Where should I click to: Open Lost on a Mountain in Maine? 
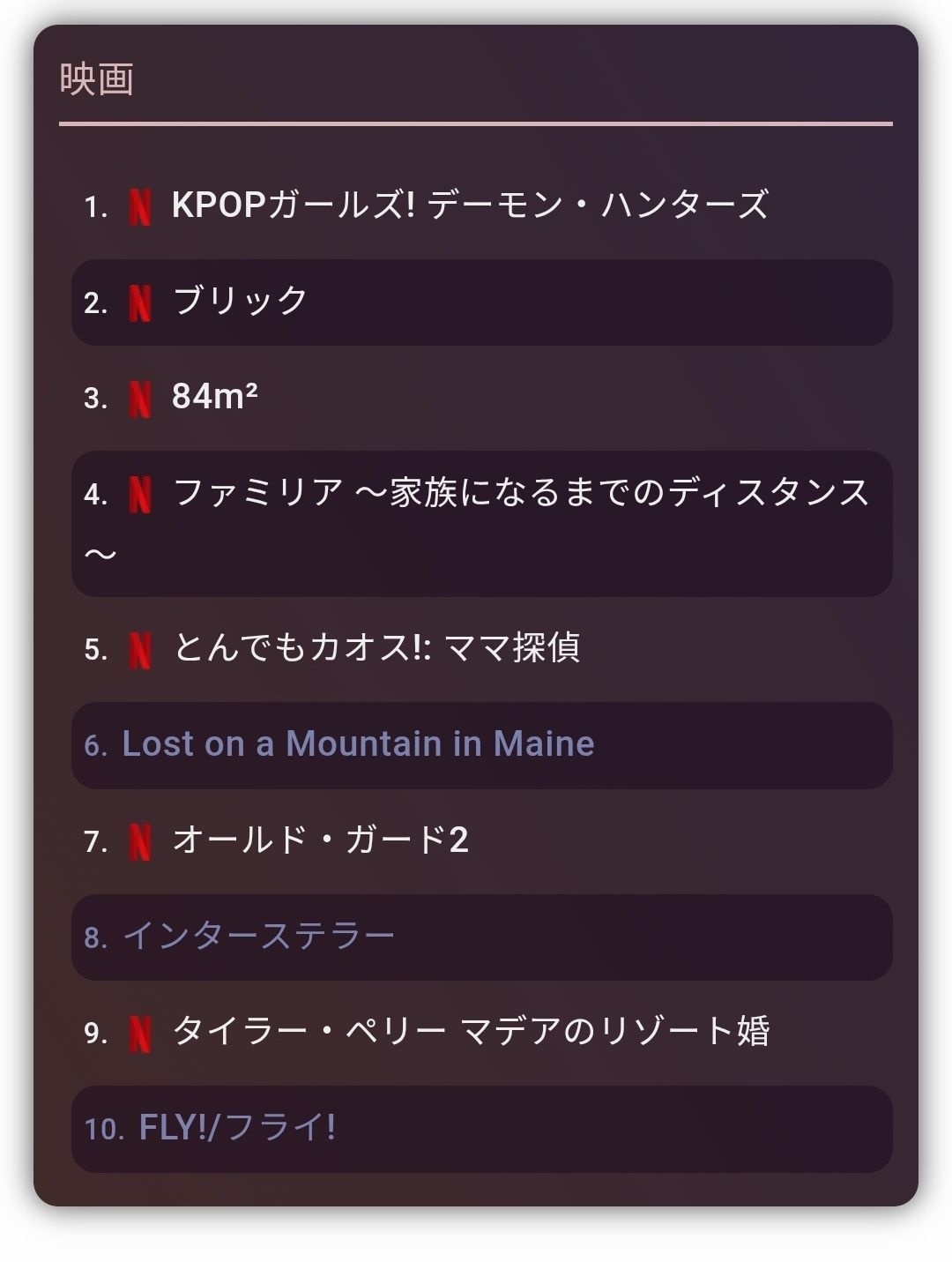pyautogui.click(x=357, y=744)
